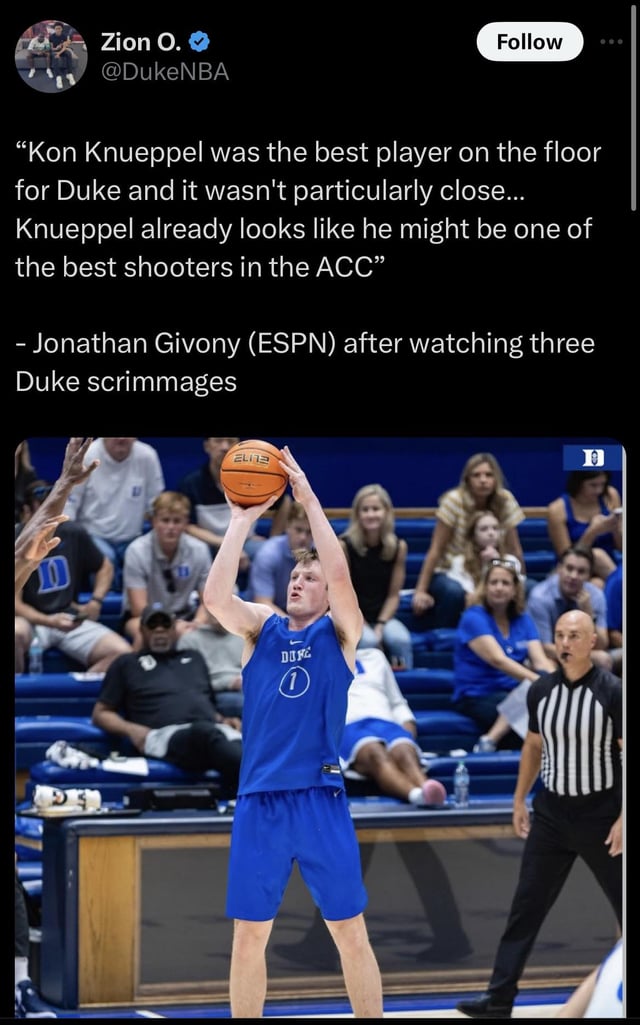The image size is (640, 1025).
Task: Open the post's three-dot overflow menu
Action: pyautogui.click(x=611, y=42)
